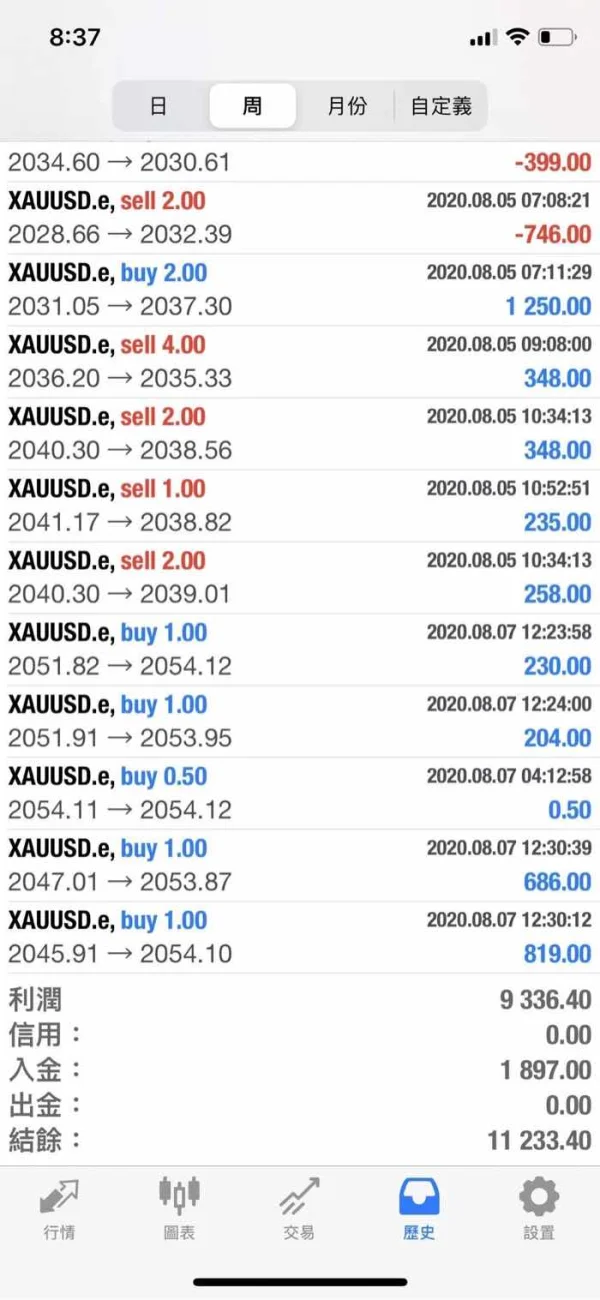Screen dimensions: 600x1300
Task: Switch to the 日 period tab
Action: (160, 106)
